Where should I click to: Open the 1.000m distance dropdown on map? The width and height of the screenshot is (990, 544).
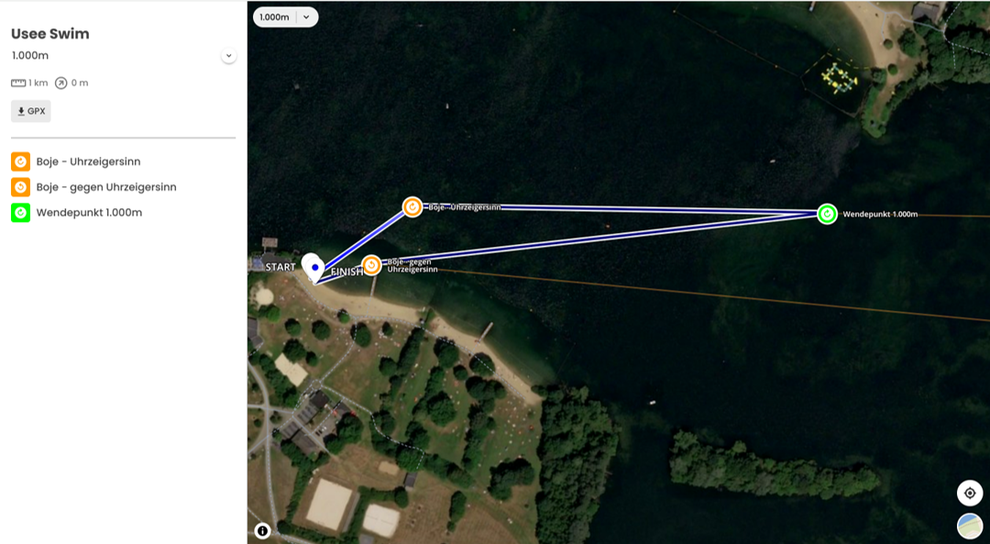coord(286,17)
